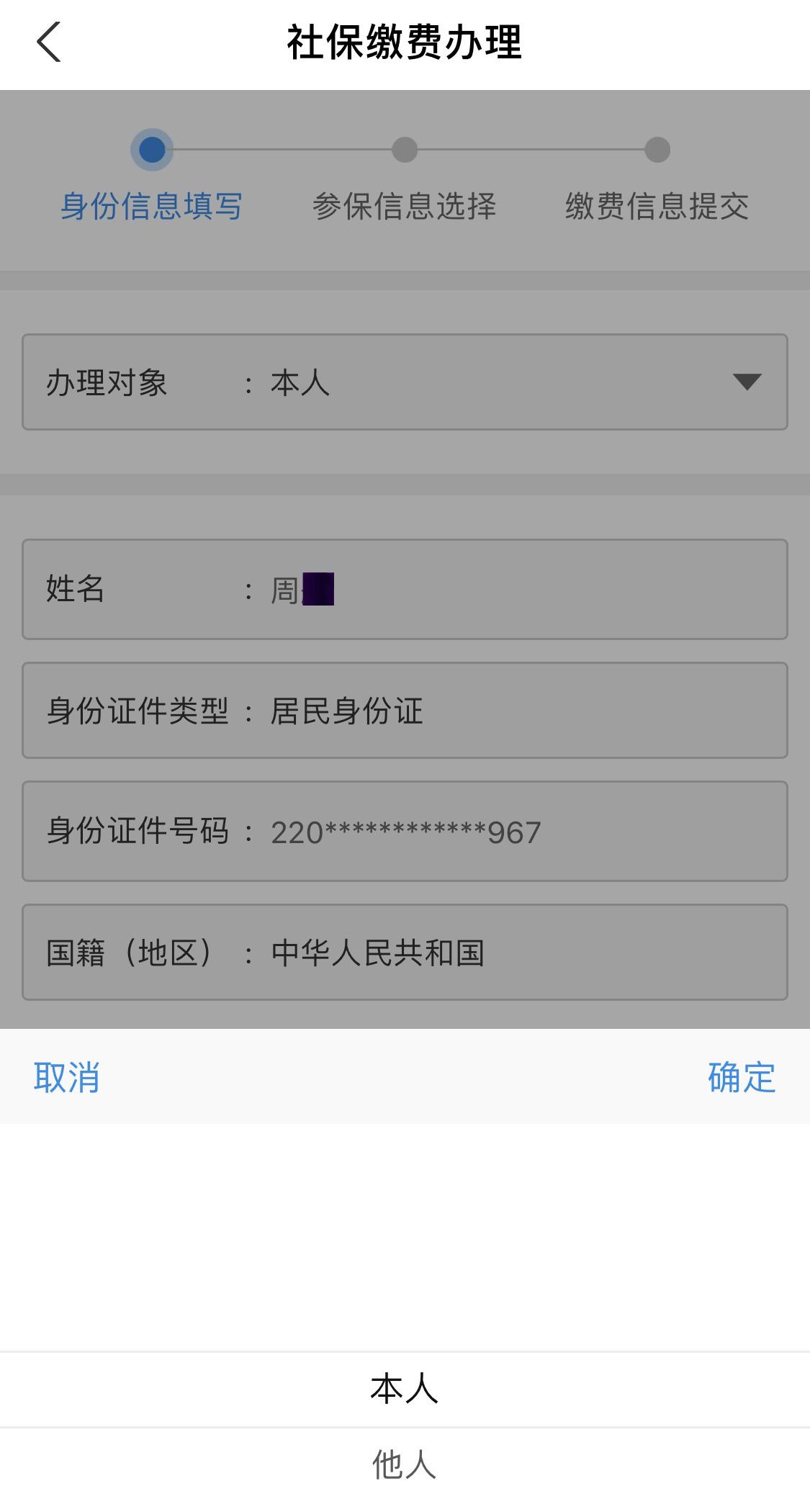The width and height of the screenshot is (810, 1512).
Task: Switch to the 参保信息选择 step
Action: [408, 207]
